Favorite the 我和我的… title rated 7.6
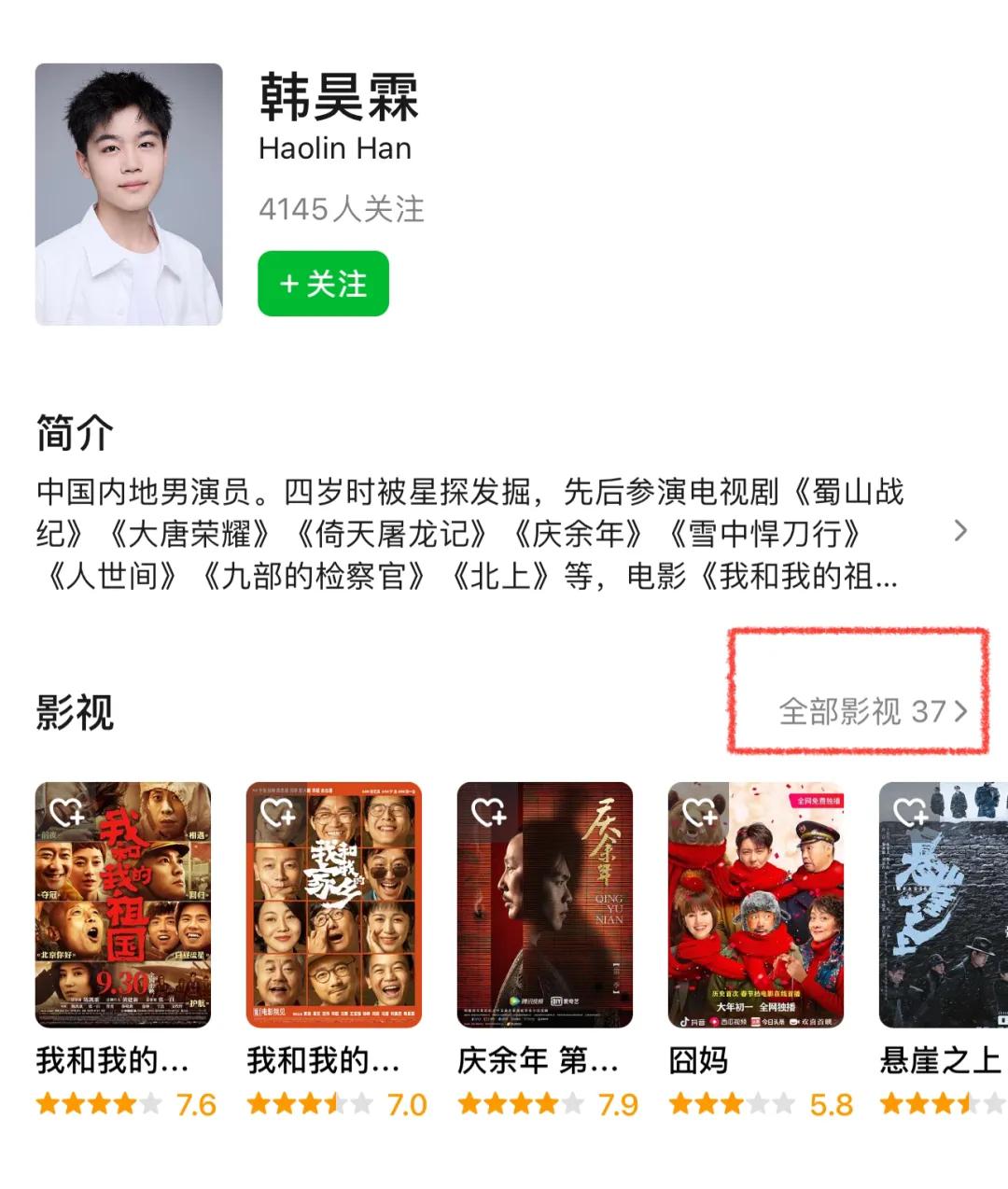Image resolution: width=1008 pixels, height=1189 pixels. (67, 812)
